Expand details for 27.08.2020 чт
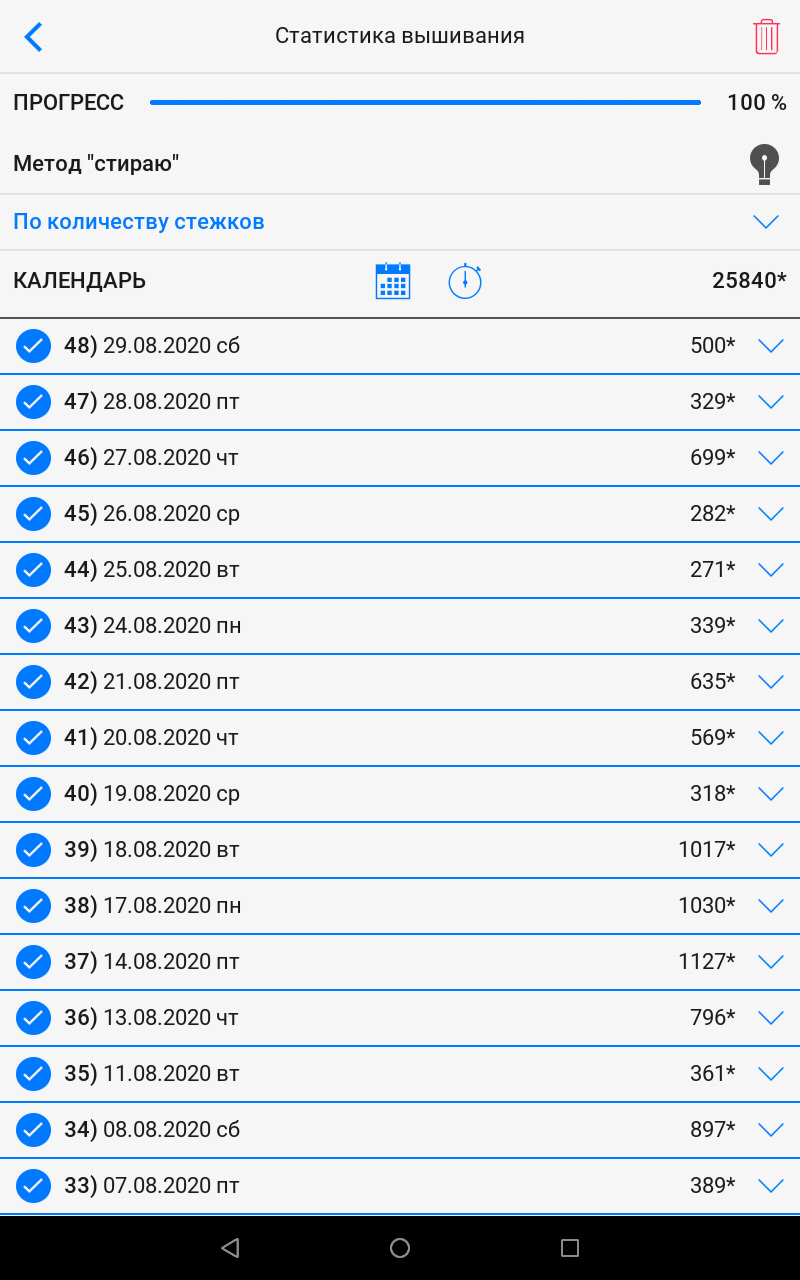Screen dimensions: 800x1280 (x=770, y=458)
